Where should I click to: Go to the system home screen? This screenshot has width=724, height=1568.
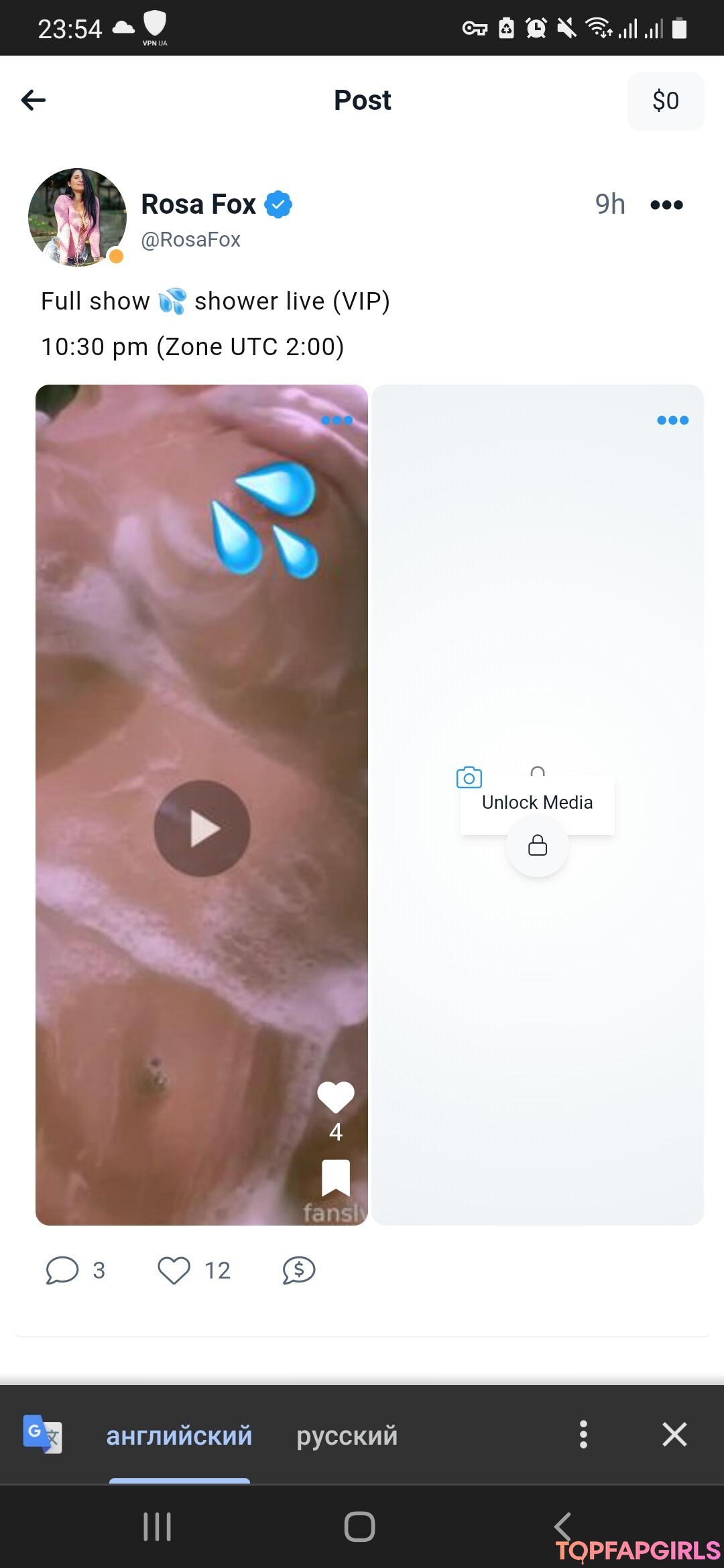click(360, 1527)
